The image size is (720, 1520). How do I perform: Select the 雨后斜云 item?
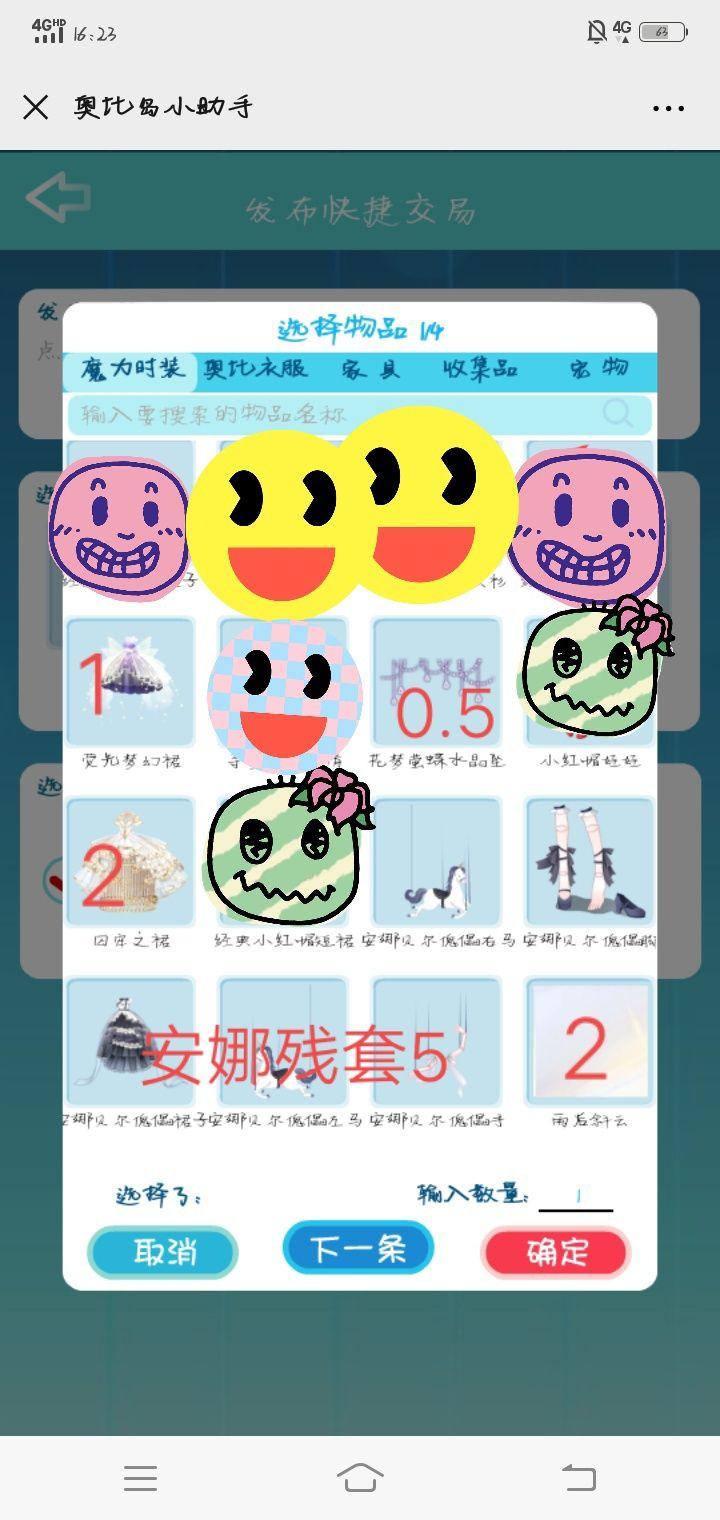pos(589,1042)
